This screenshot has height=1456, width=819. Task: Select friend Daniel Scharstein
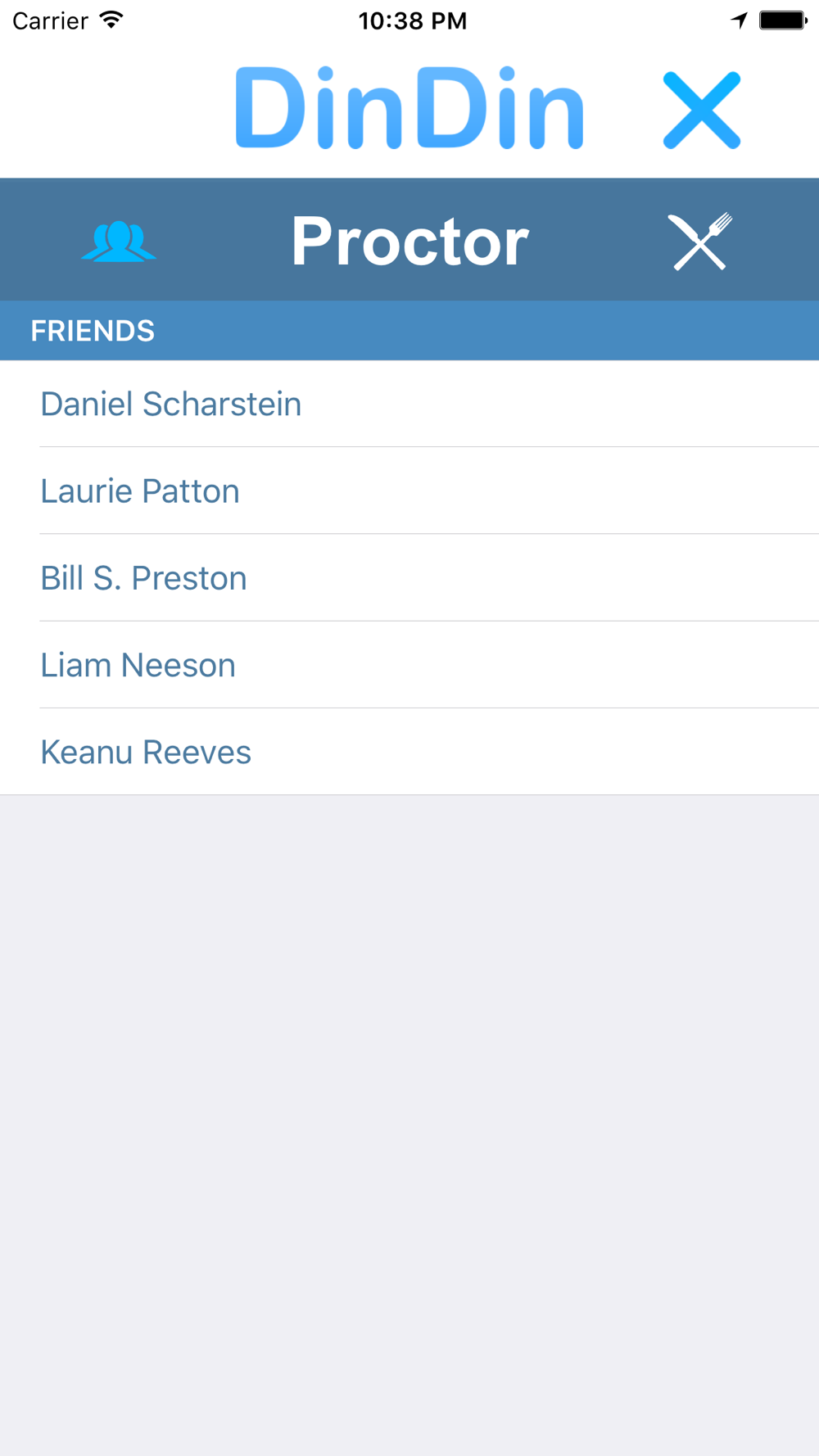pos(409,404)
